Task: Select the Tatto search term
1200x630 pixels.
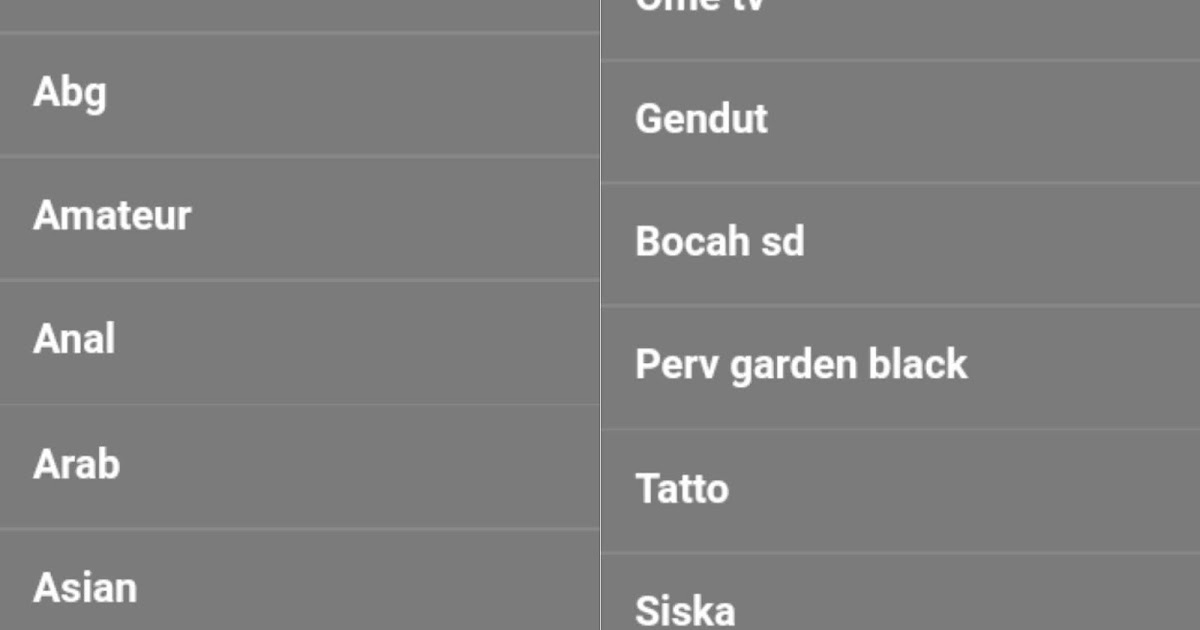Action: click(682, 490)
